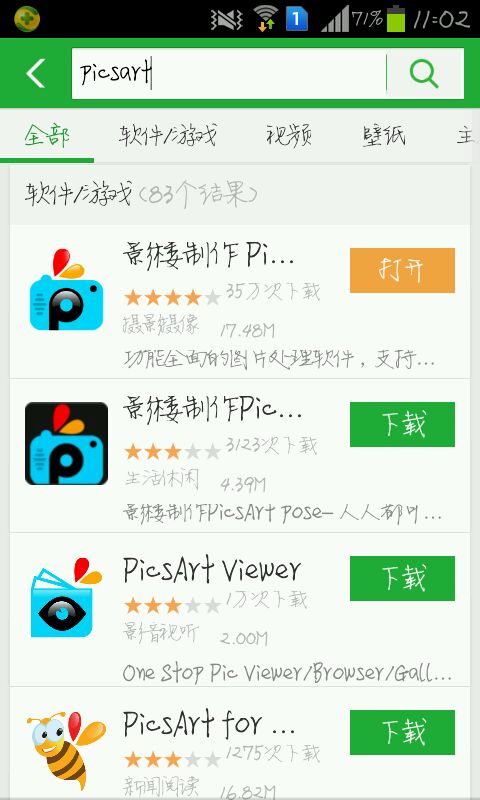
Task: Tap the magnifier search button
Action: pyautogui.click(x=425, y=73)
